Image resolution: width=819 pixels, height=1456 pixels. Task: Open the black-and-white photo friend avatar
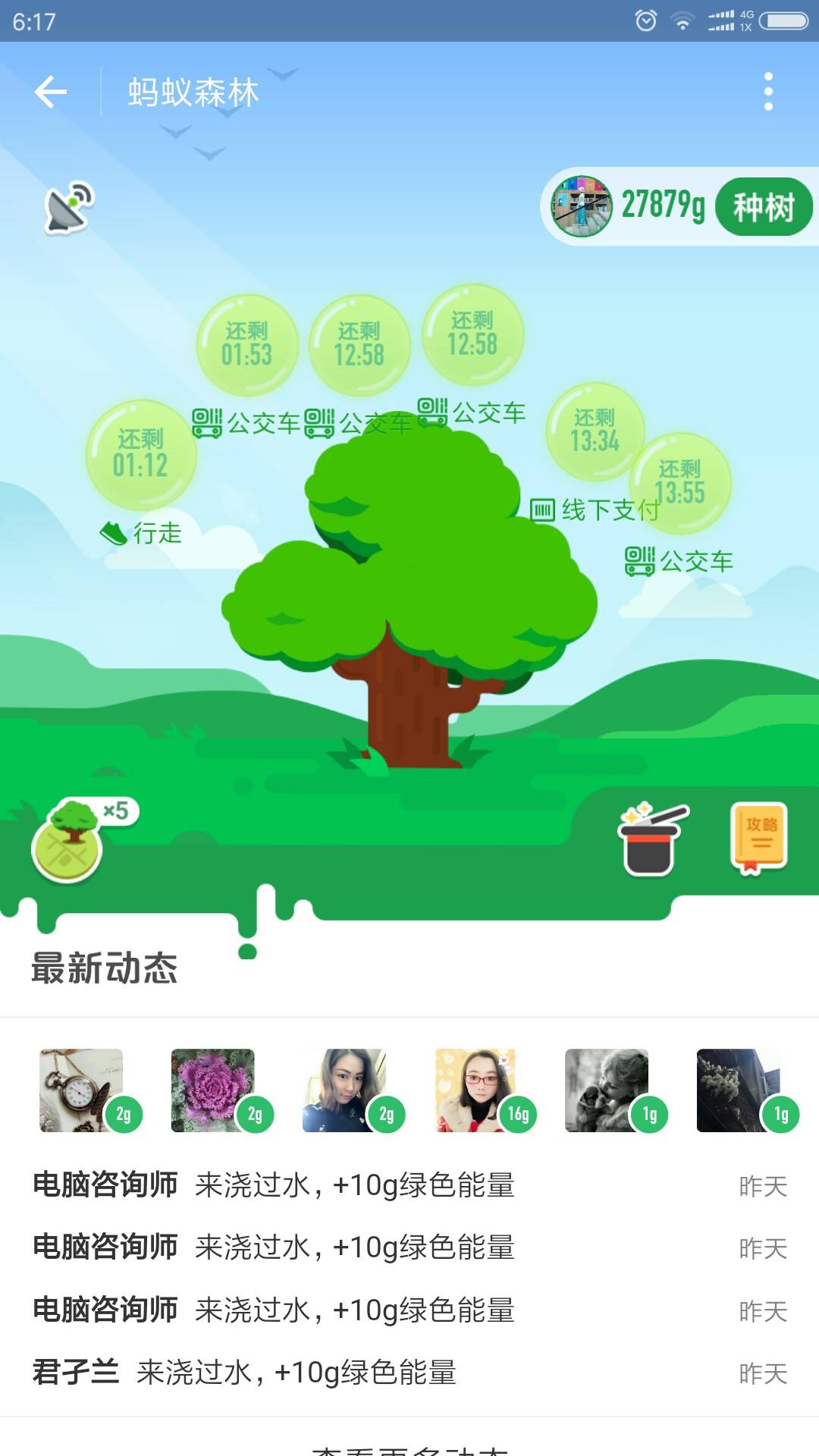coord(607,1090)
